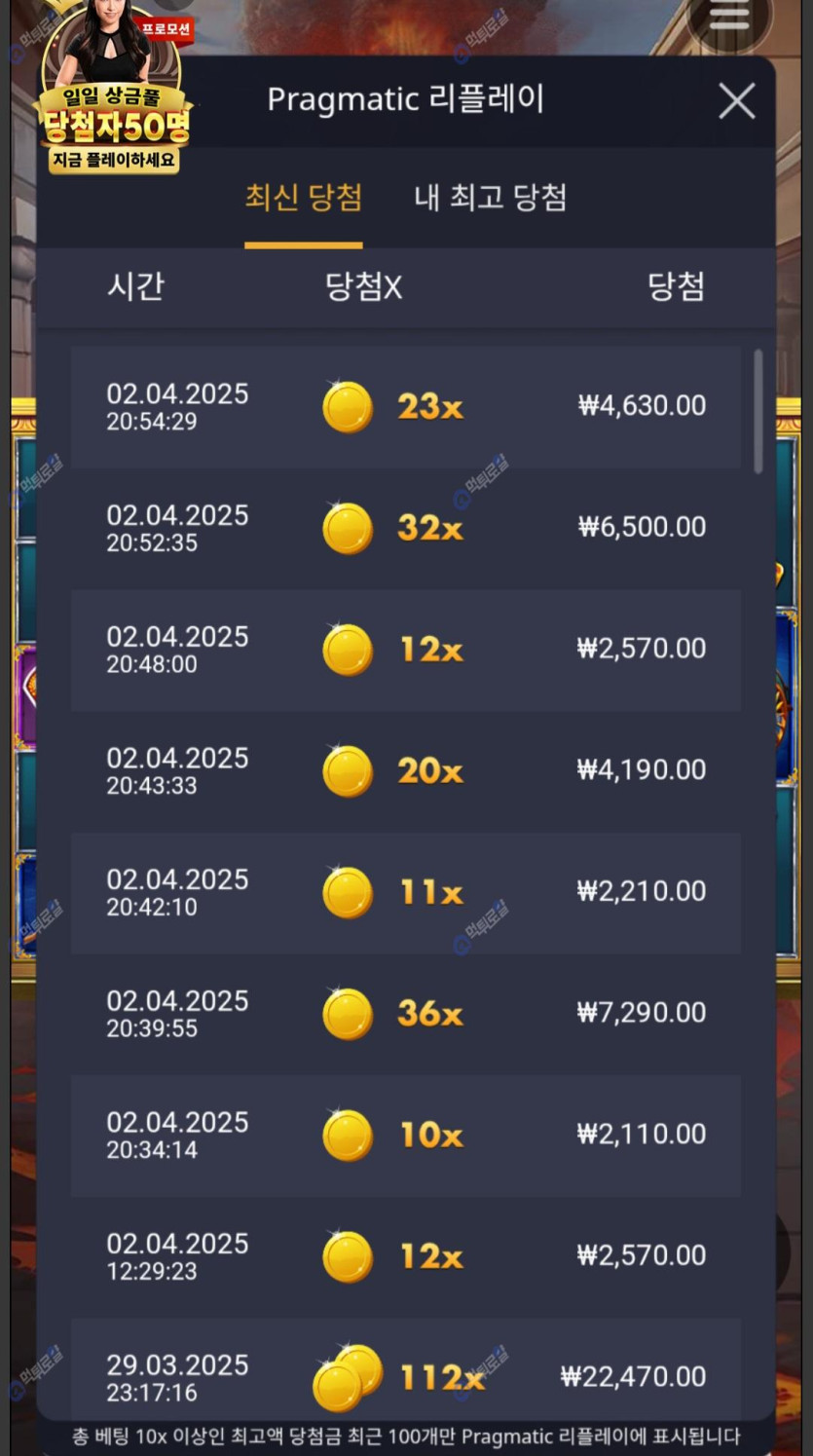This screenshot has height=1456, width=813.
Task: Open the 11x replay from 20:42:10
Action: coord(405,892)
